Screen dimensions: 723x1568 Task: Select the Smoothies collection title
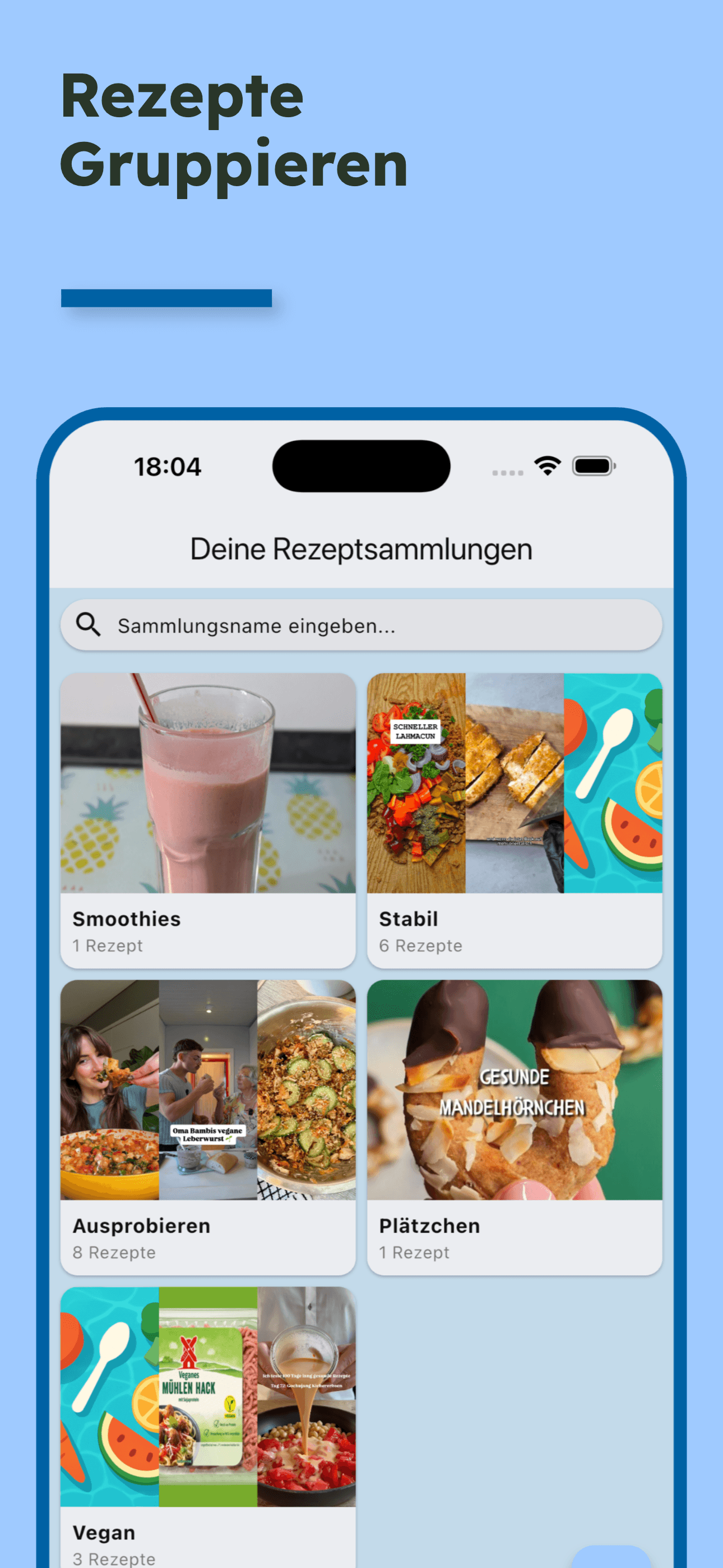[127, 919]
